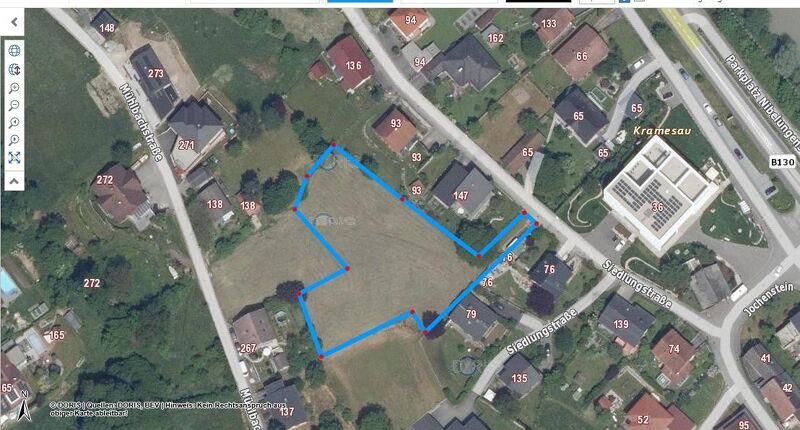This screenshot has height=430, width=800.
Task: Go to the next map view
Action: (15, 140)
